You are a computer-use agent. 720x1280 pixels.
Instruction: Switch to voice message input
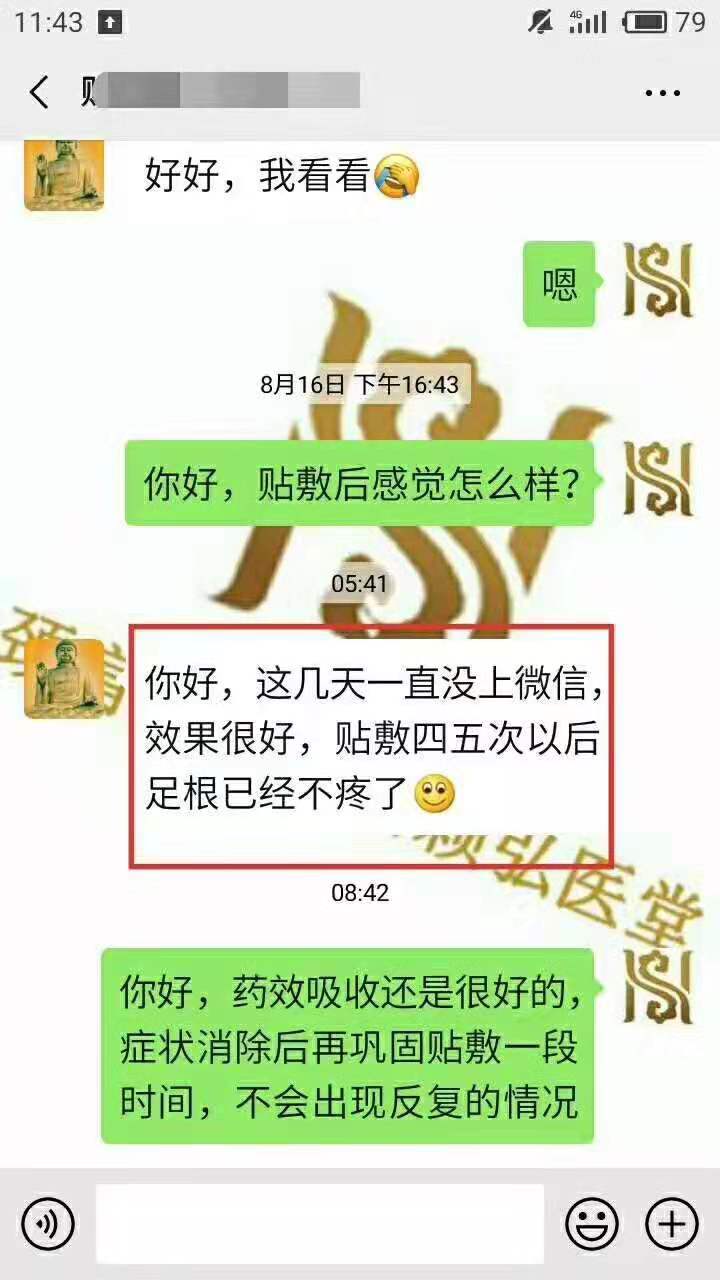tap(48, 1223)
